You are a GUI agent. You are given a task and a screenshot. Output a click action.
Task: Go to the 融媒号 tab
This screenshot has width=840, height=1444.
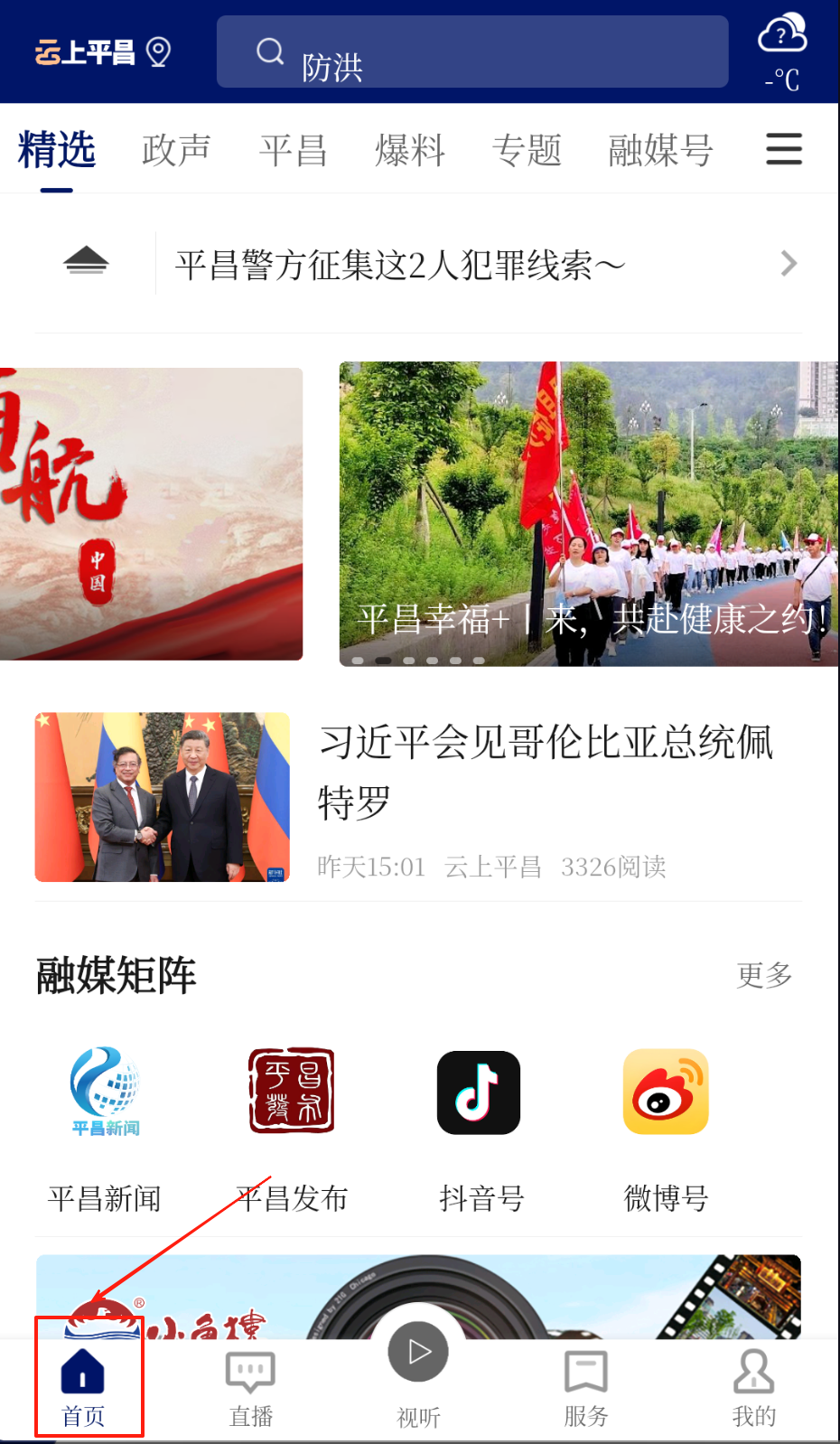(x=660, y=150)
